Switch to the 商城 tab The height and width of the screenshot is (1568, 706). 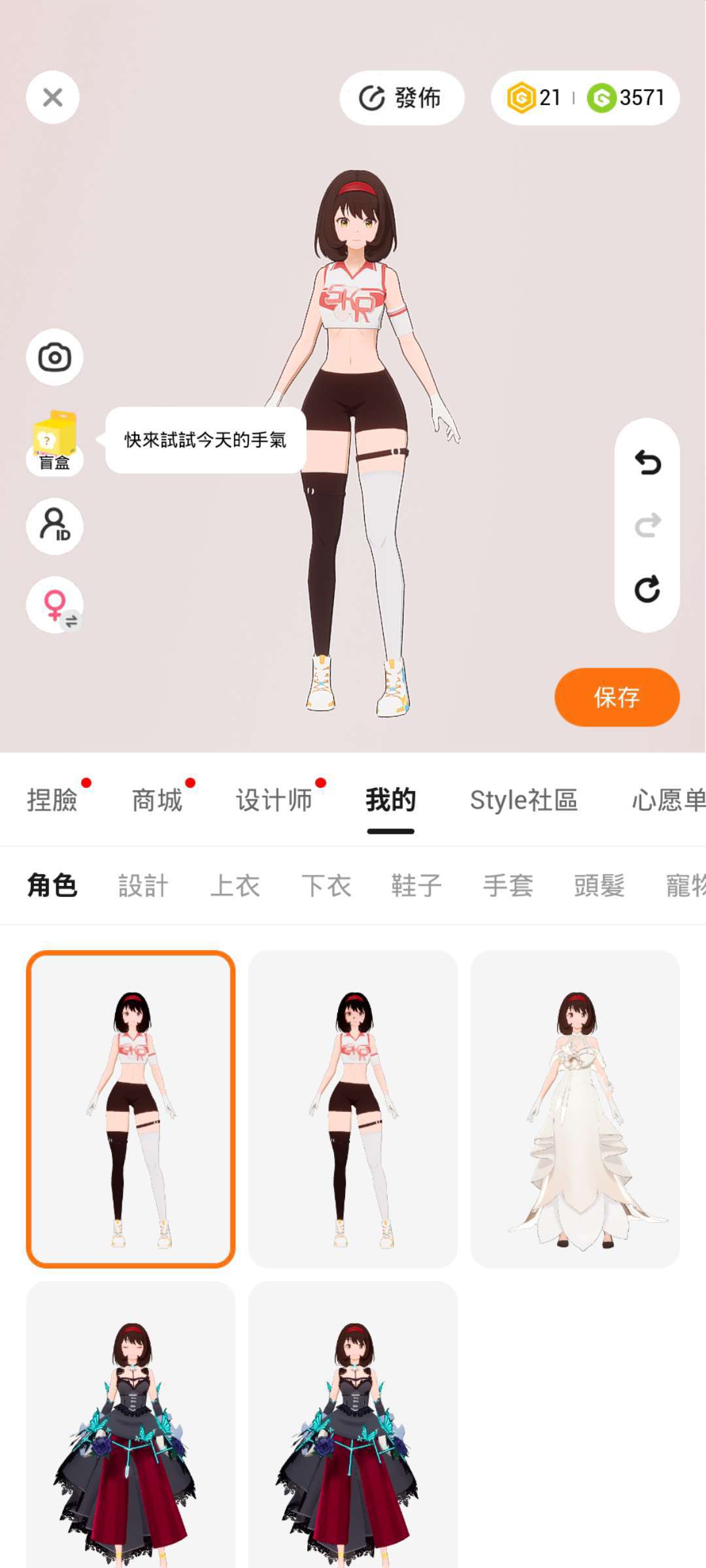[157, 800]
